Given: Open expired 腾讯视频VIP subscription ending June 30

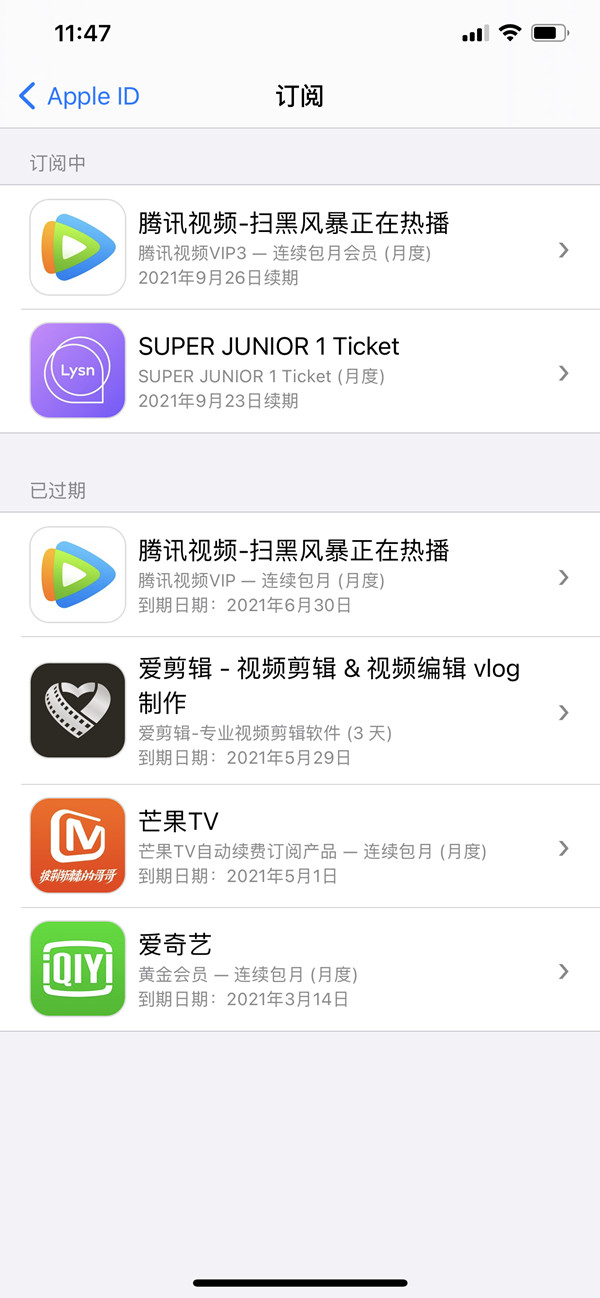Looking at the screenshot, I should coord(300,576).
